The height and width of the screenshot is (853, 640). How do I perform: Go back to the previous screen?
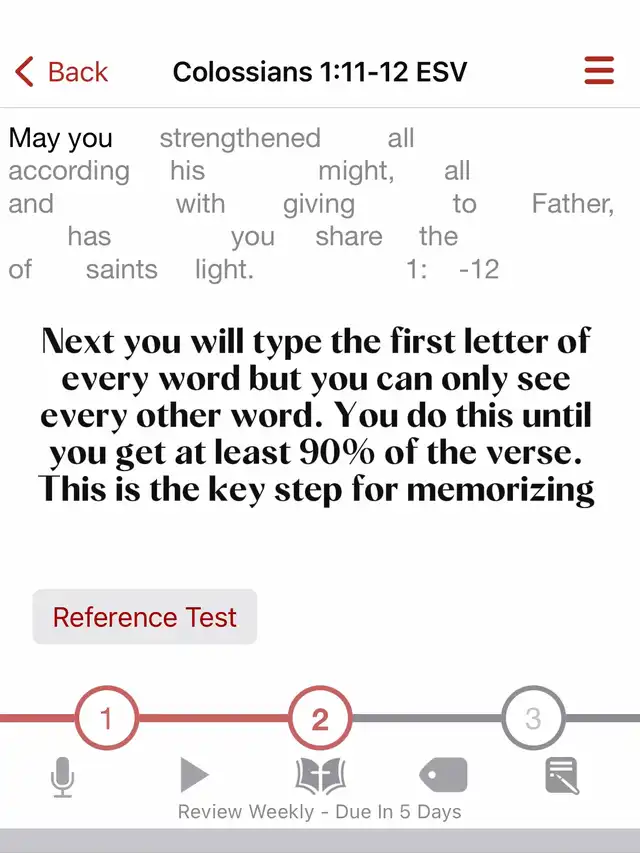[62, 72]
